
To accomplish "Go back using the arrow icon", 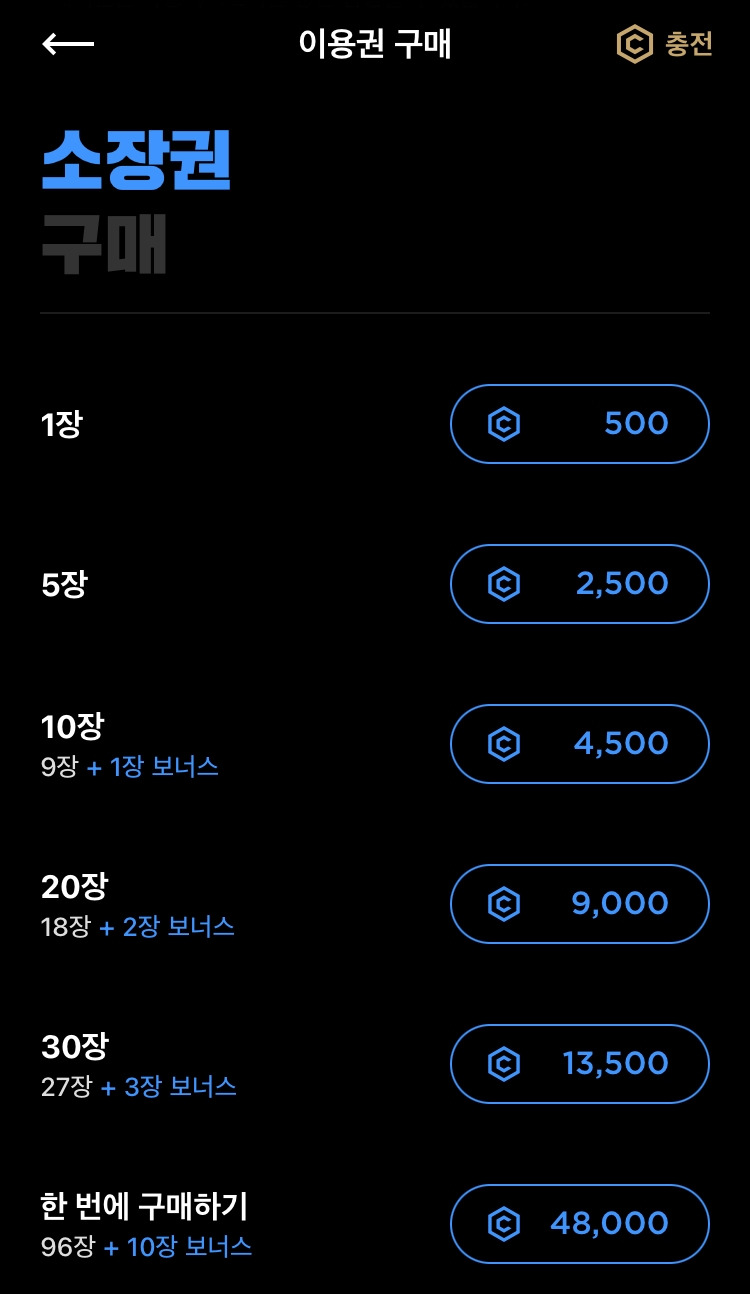I will pos(68,44).
